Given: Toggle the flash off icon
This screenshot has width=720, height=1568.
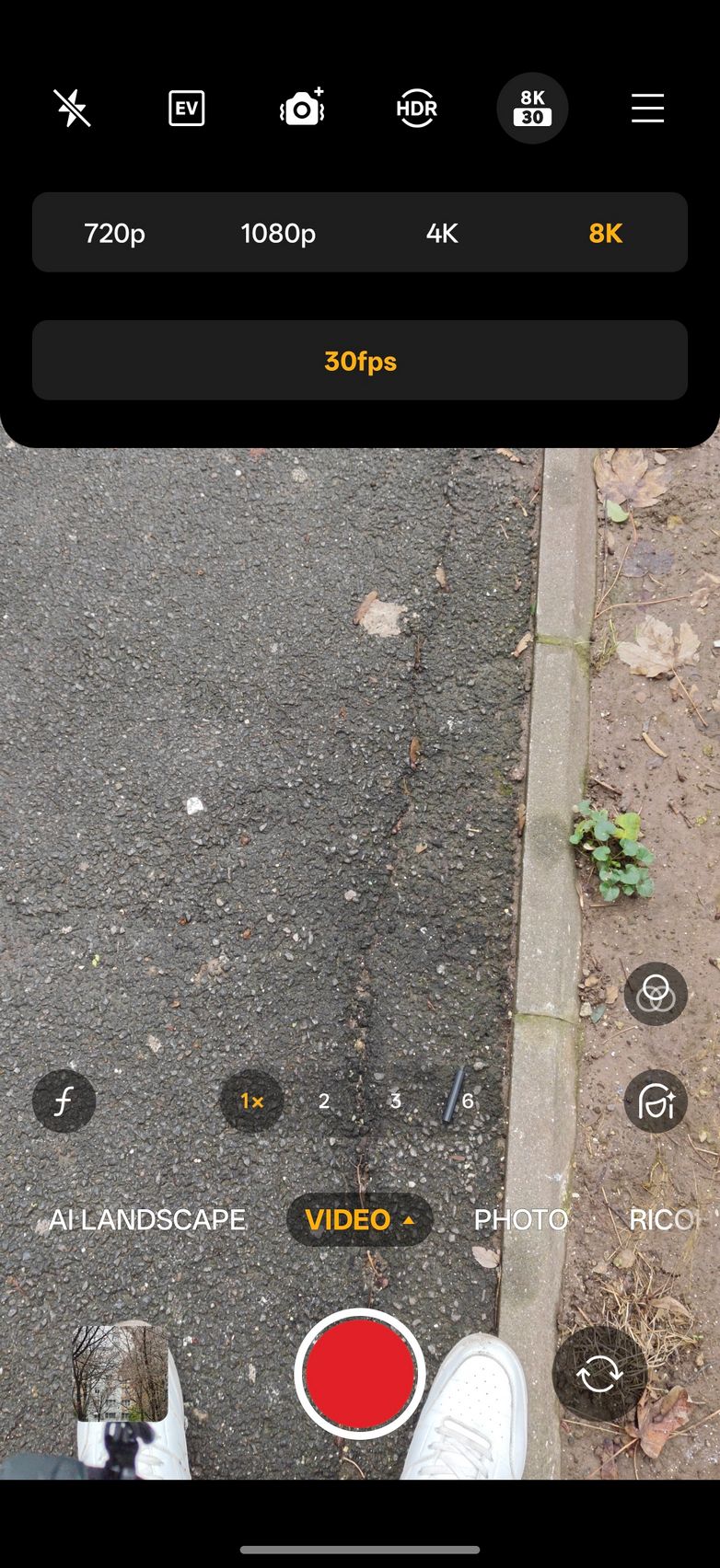Looking at the screenshot, I should 72,109.
